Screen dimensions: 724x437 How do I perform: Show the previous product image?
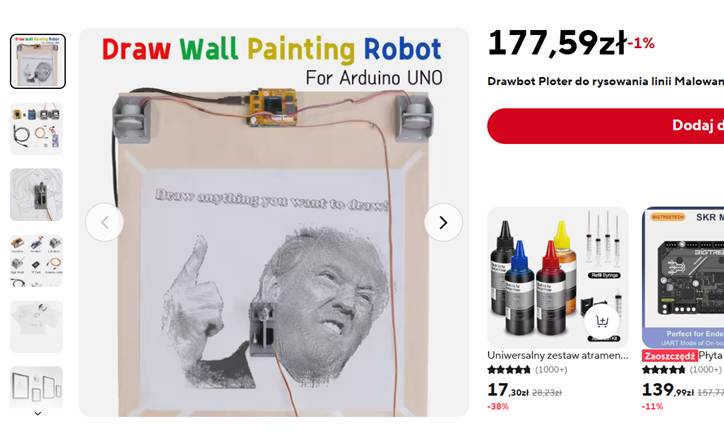pos(104,222)
